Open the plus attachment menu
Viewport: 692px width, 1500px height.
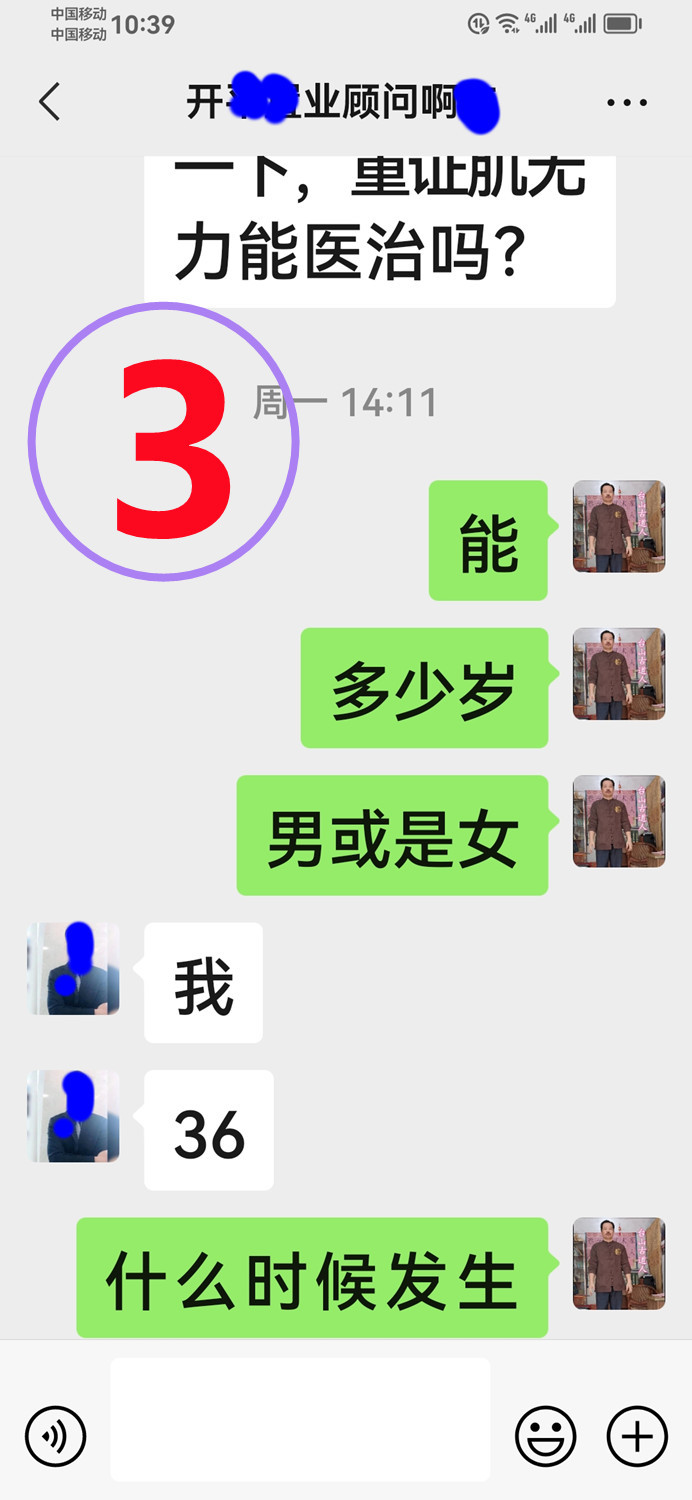[637, 1437]
